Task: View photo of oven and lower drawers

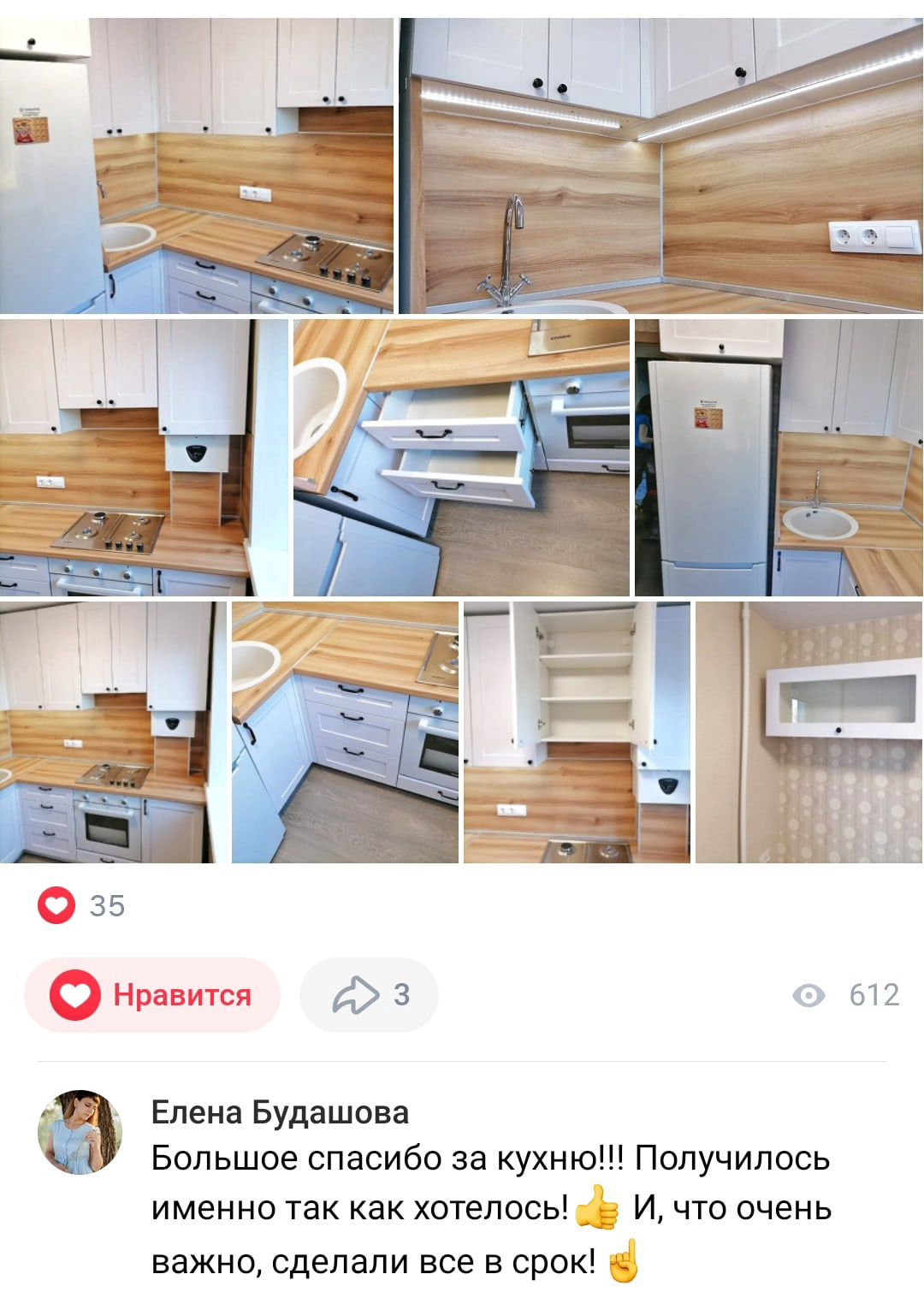Action: (x=113, y=732)
